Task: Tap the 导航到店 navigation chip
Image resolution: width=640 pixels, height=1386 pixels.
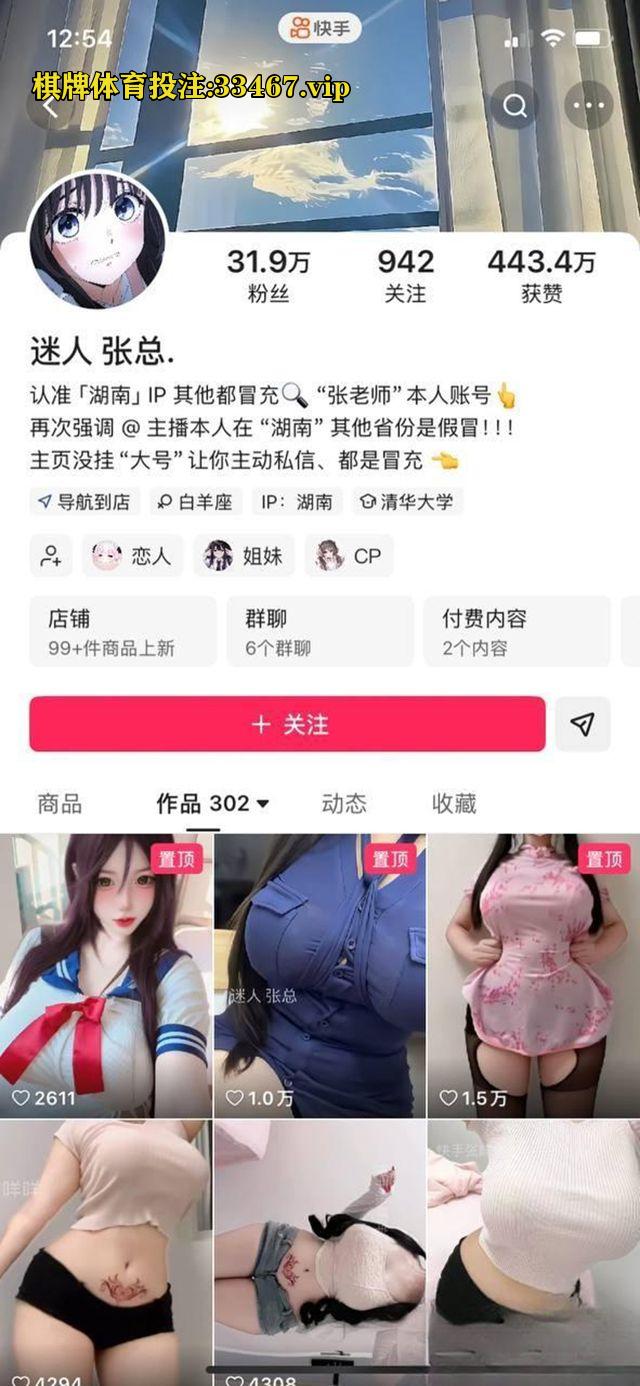Action: [84, 502]
